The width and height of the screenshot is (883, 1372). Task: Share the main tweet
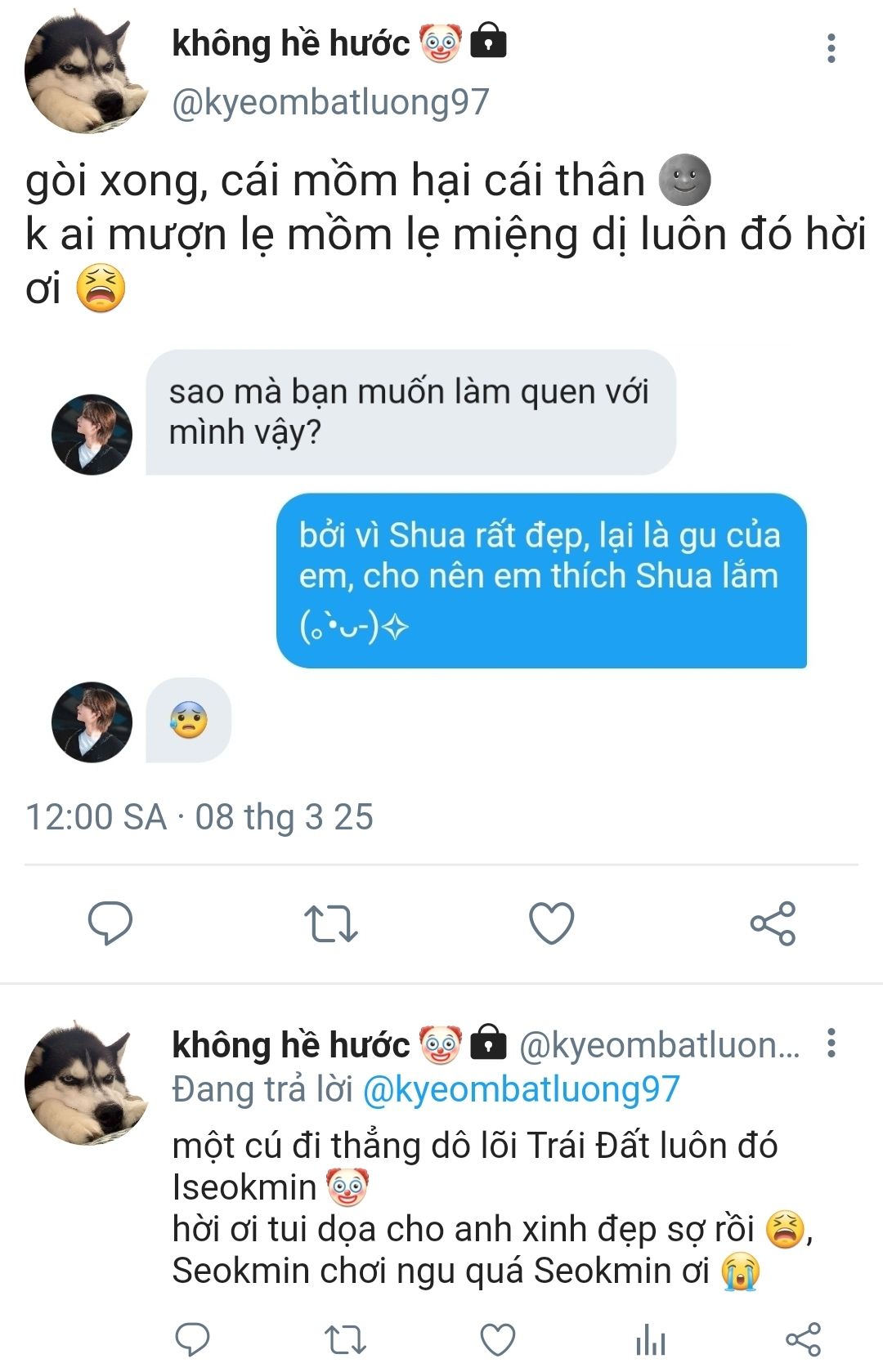[x=773, y=923]
